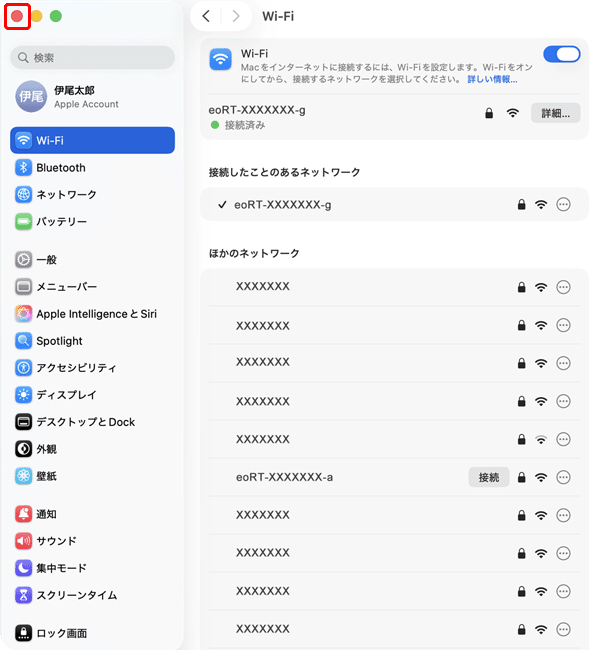Open バッテリー settings
Screen dimensions: 600x650
click(61, 222)
